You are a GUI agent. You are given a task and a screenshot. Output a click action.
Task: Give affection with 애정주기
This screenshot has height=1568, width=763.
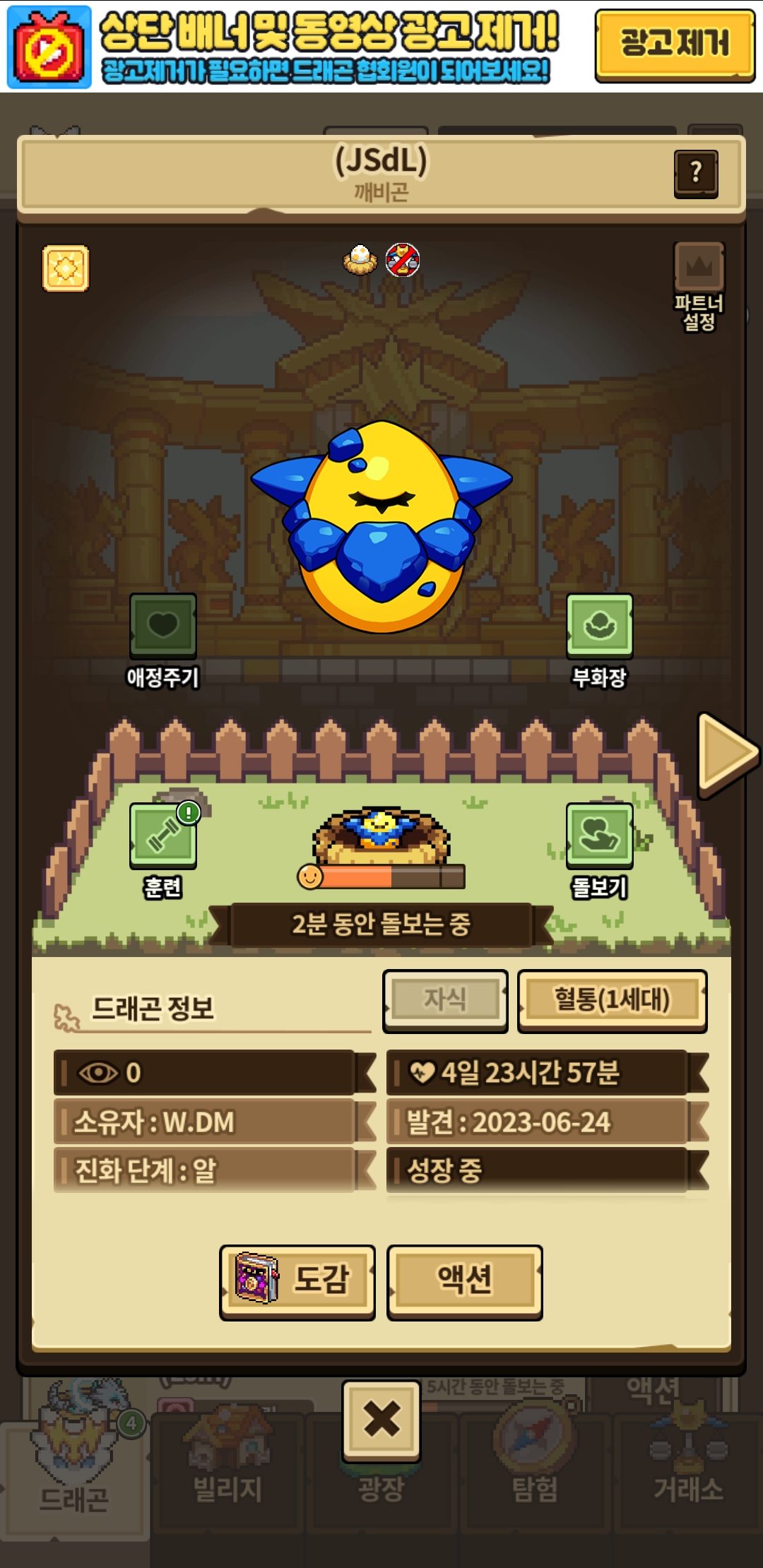(x=163, y=626)
